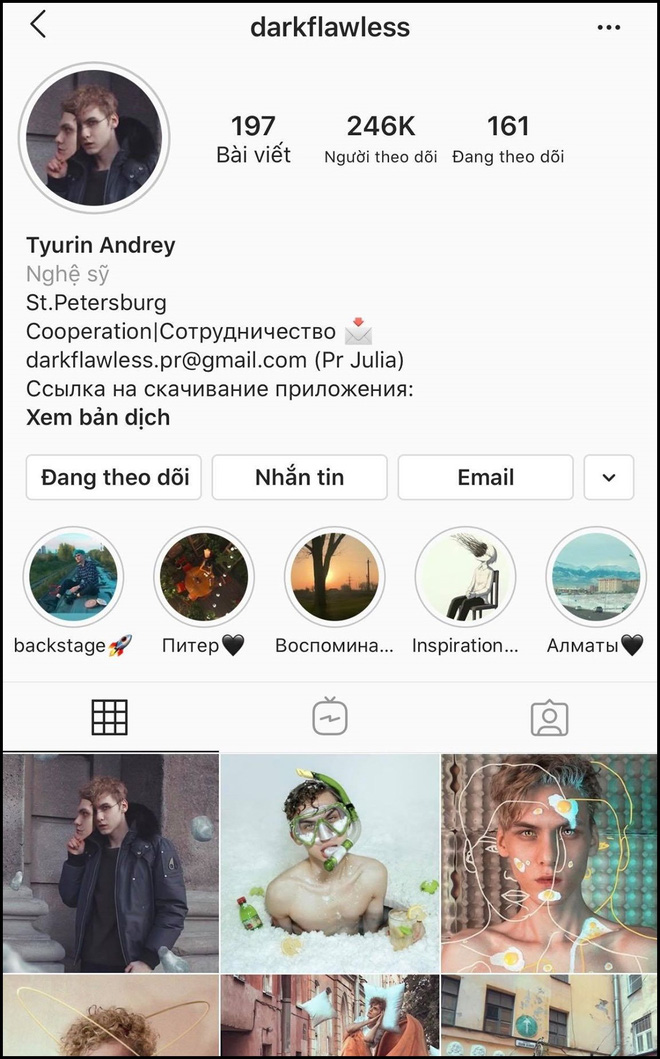Open the Алматы story highlight

[x=595, y=577]
